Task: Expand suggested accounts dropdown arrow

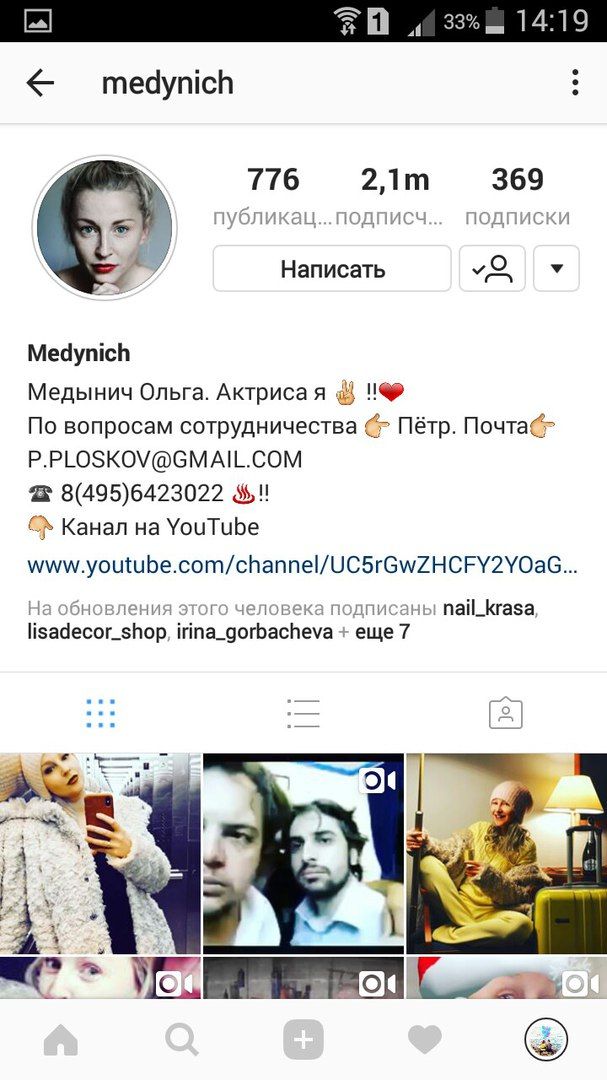Action: tap(557, 269)
